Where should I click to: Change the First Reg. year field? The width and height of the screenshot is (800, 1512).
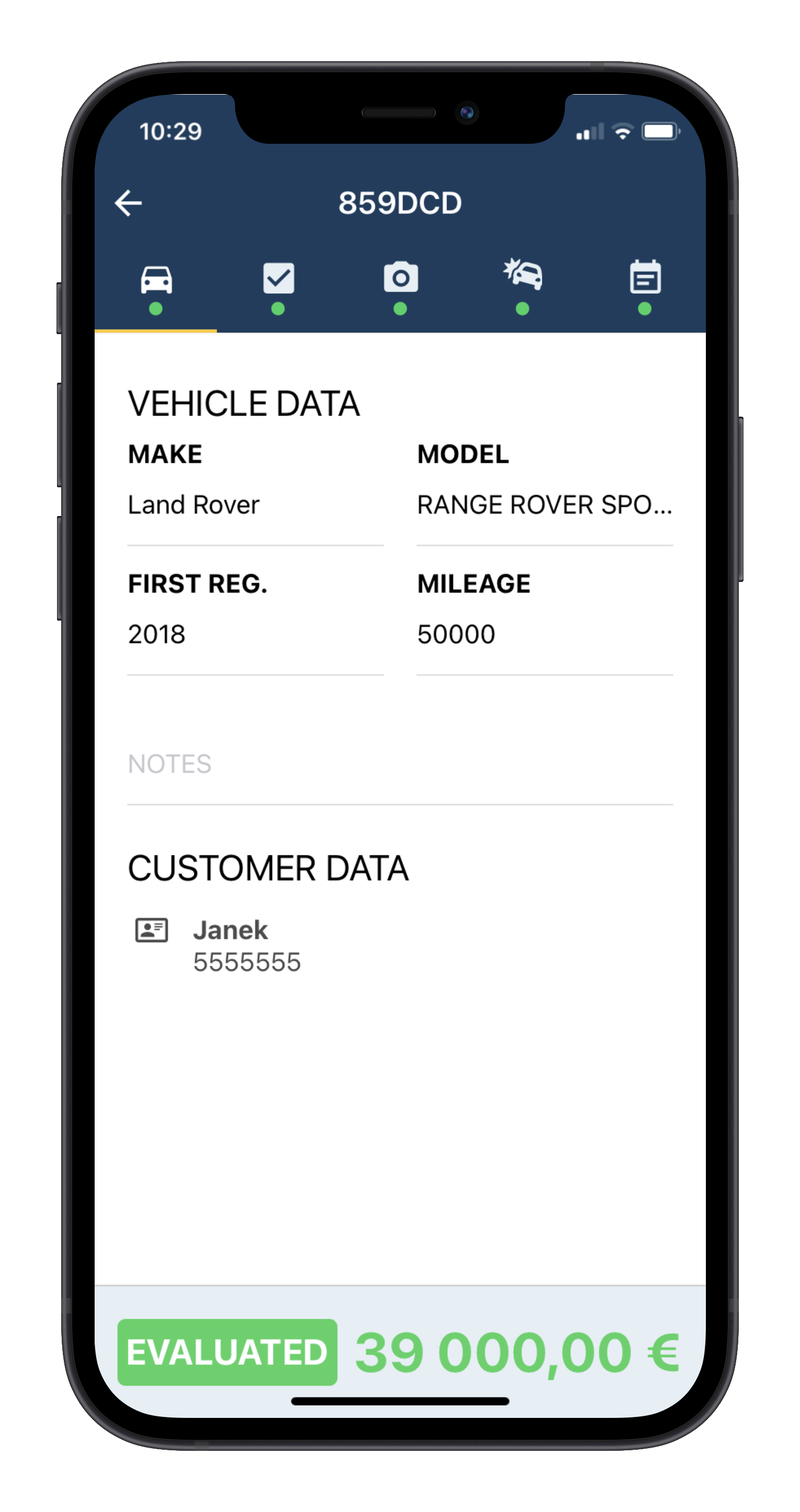pyautogui.click(x=255, y=635)
